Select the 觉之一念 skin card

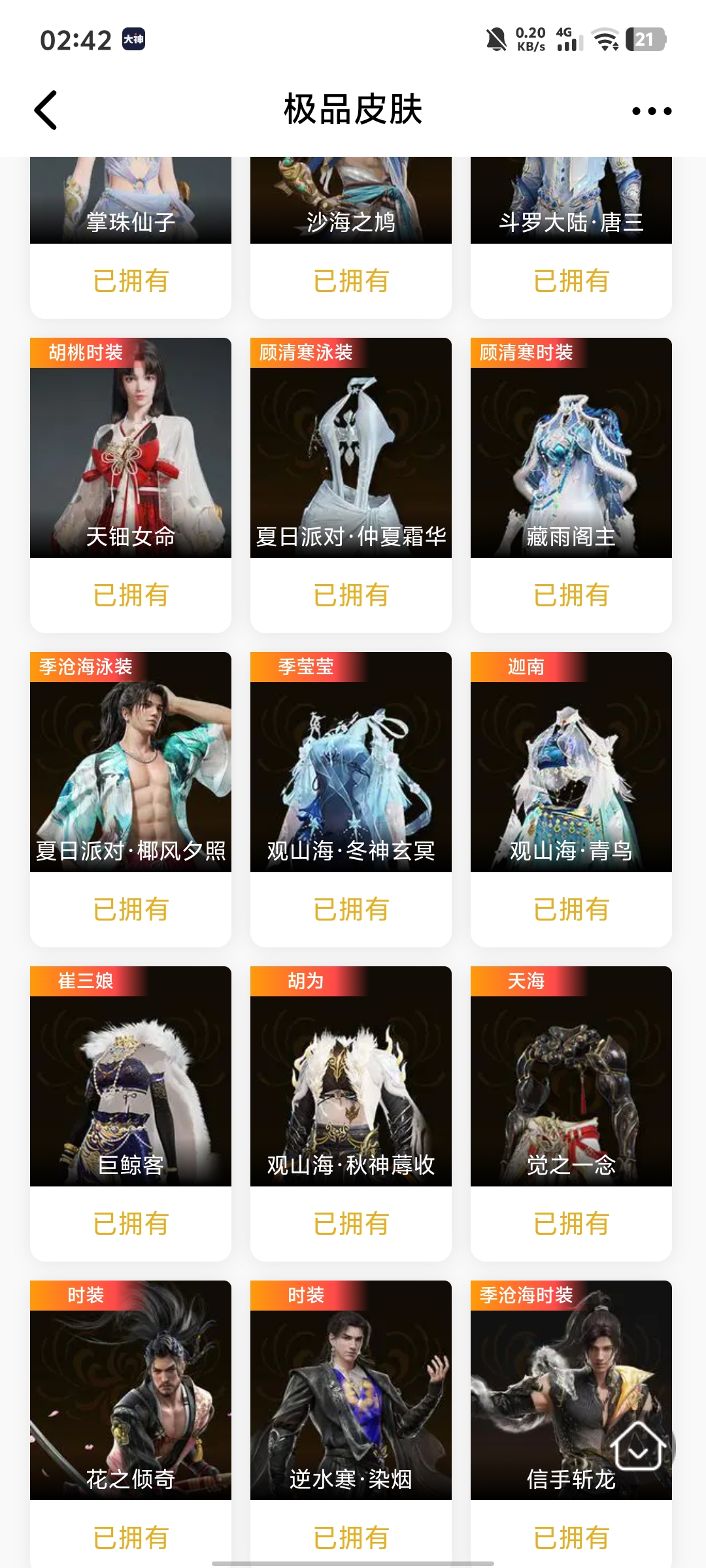tap(571, 1085)
